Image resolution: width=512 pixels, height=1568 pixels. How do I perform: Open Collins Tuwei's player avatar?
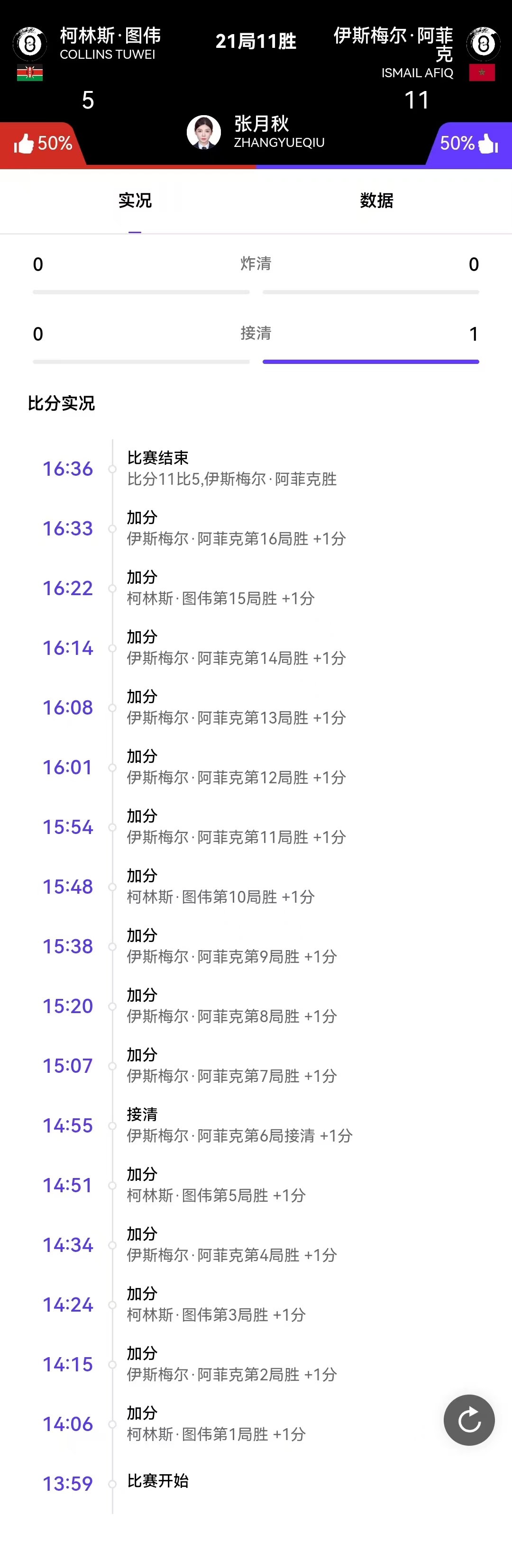(29, 43)
